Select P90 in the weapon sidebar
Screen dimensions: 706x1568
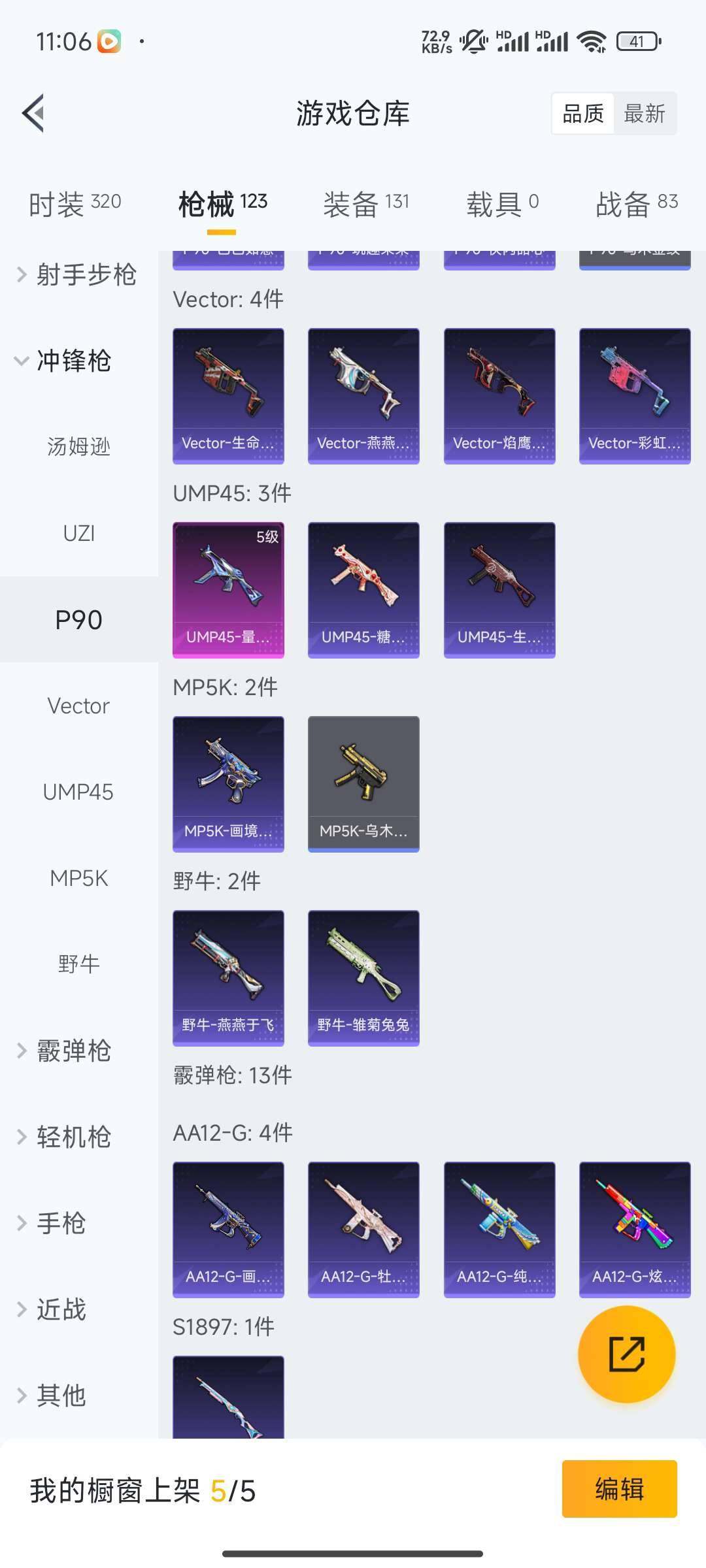point(78,619)
